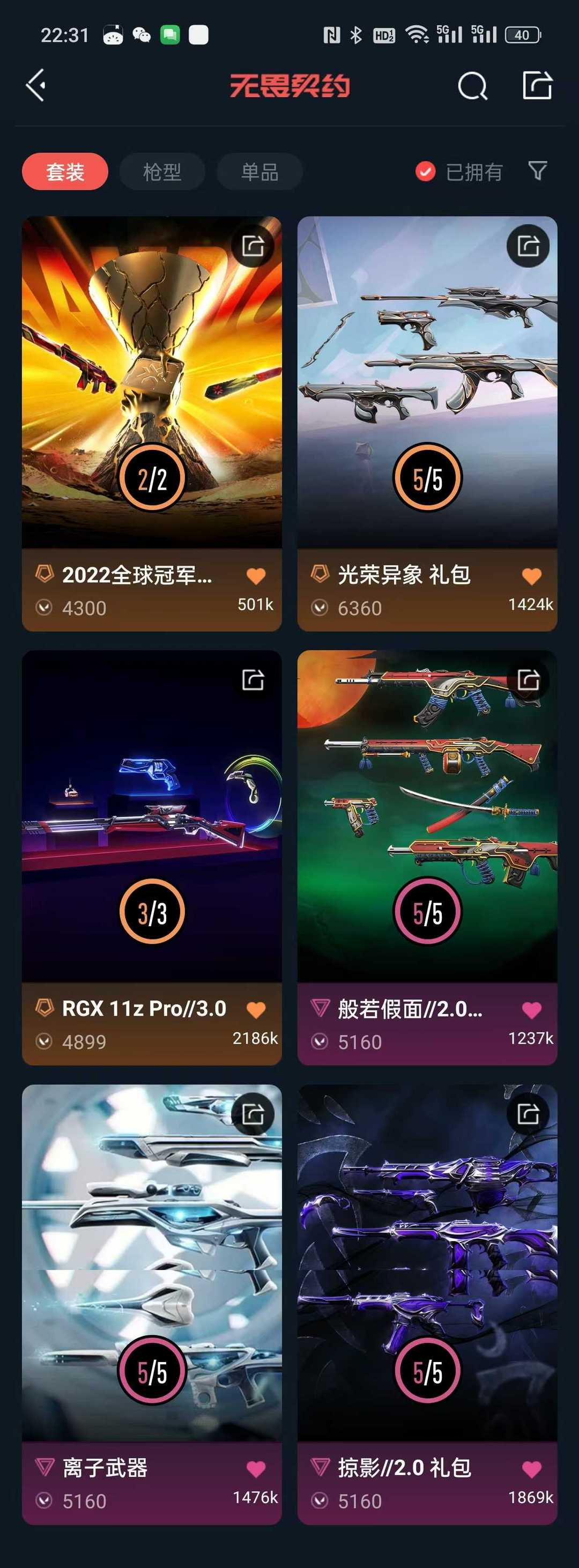Image resolution: width=579 pixels, height=1568 pixels.
Task: Select the 套装 tab
Action: [65, 172]
